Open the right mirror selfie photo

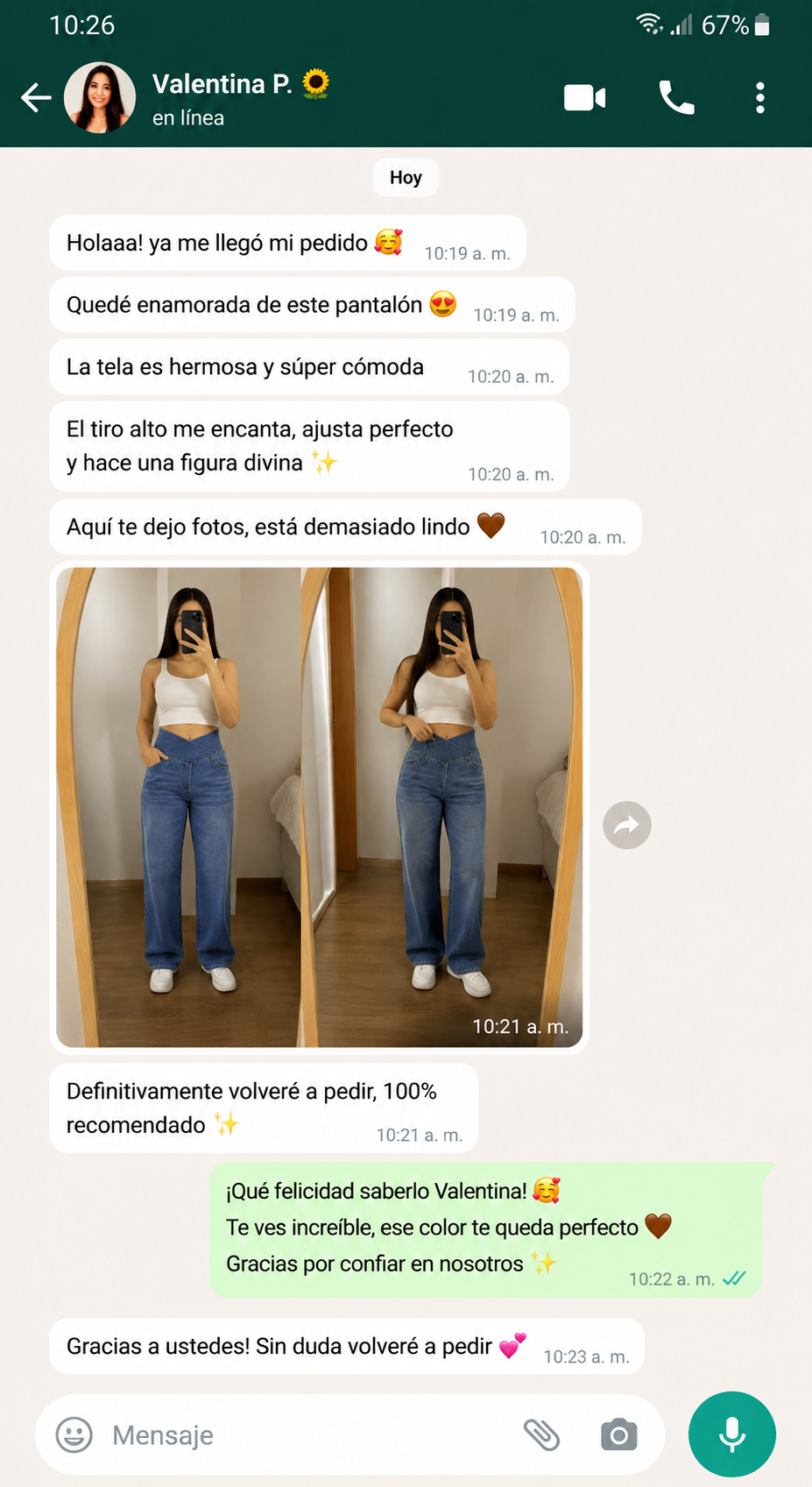pyautogui.click(x=442, y=807)
